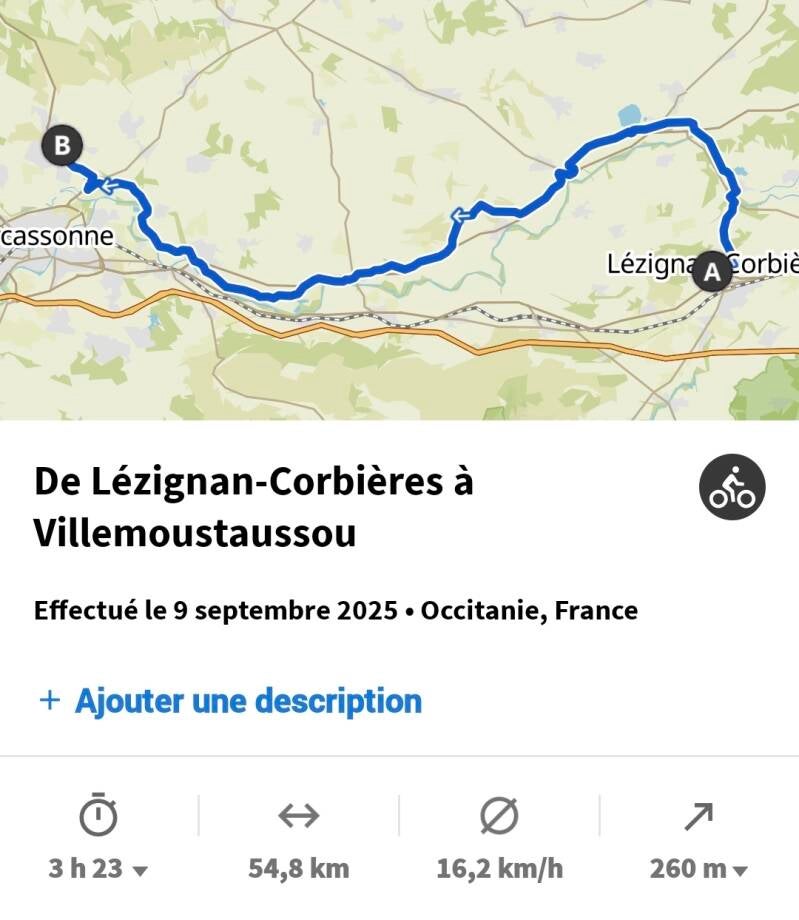Tap the cycling sport type icon
This screenshot has width=799, height=920.
click(x=732, y=488)
